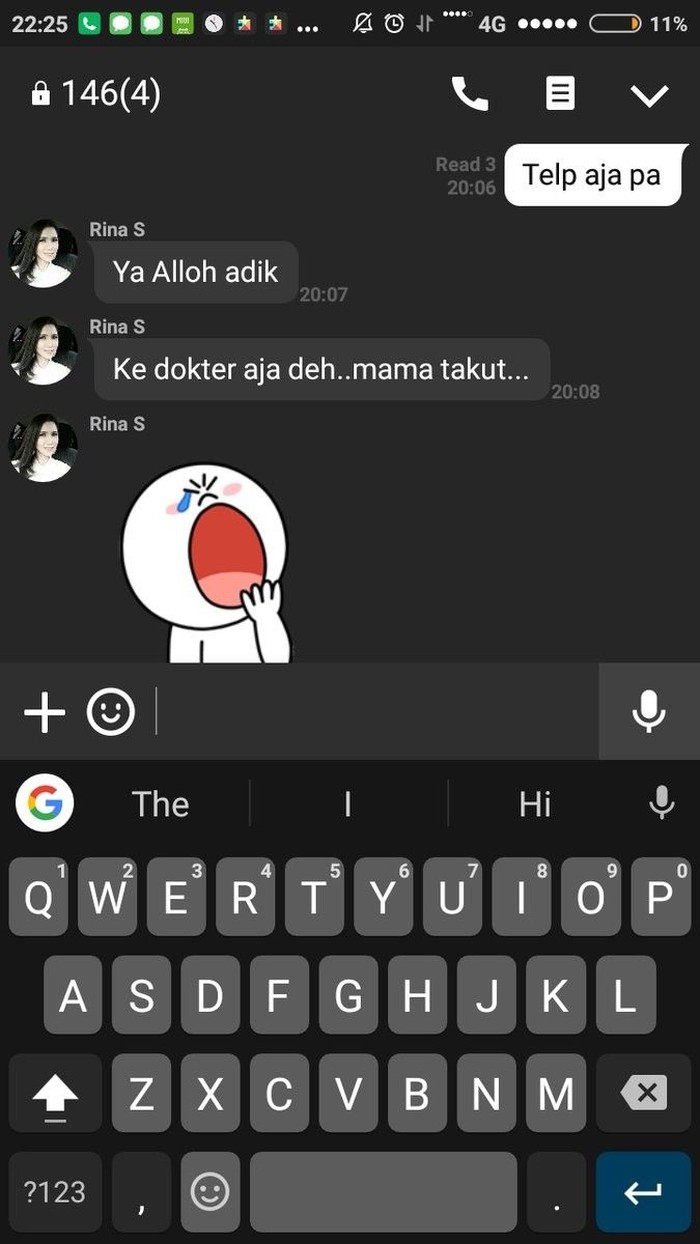
Task: Open Rina S's avatar beside "Ya Alloh adik"
Action: [43, 253]
